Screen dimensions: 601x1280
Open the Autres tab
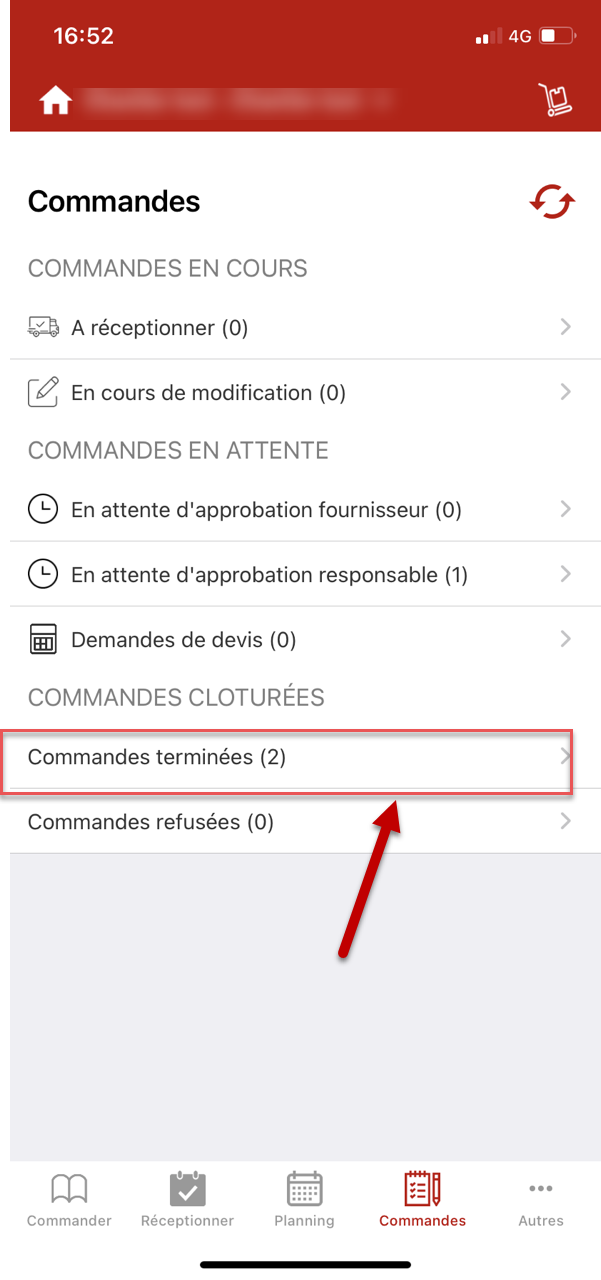(540, 1199)
